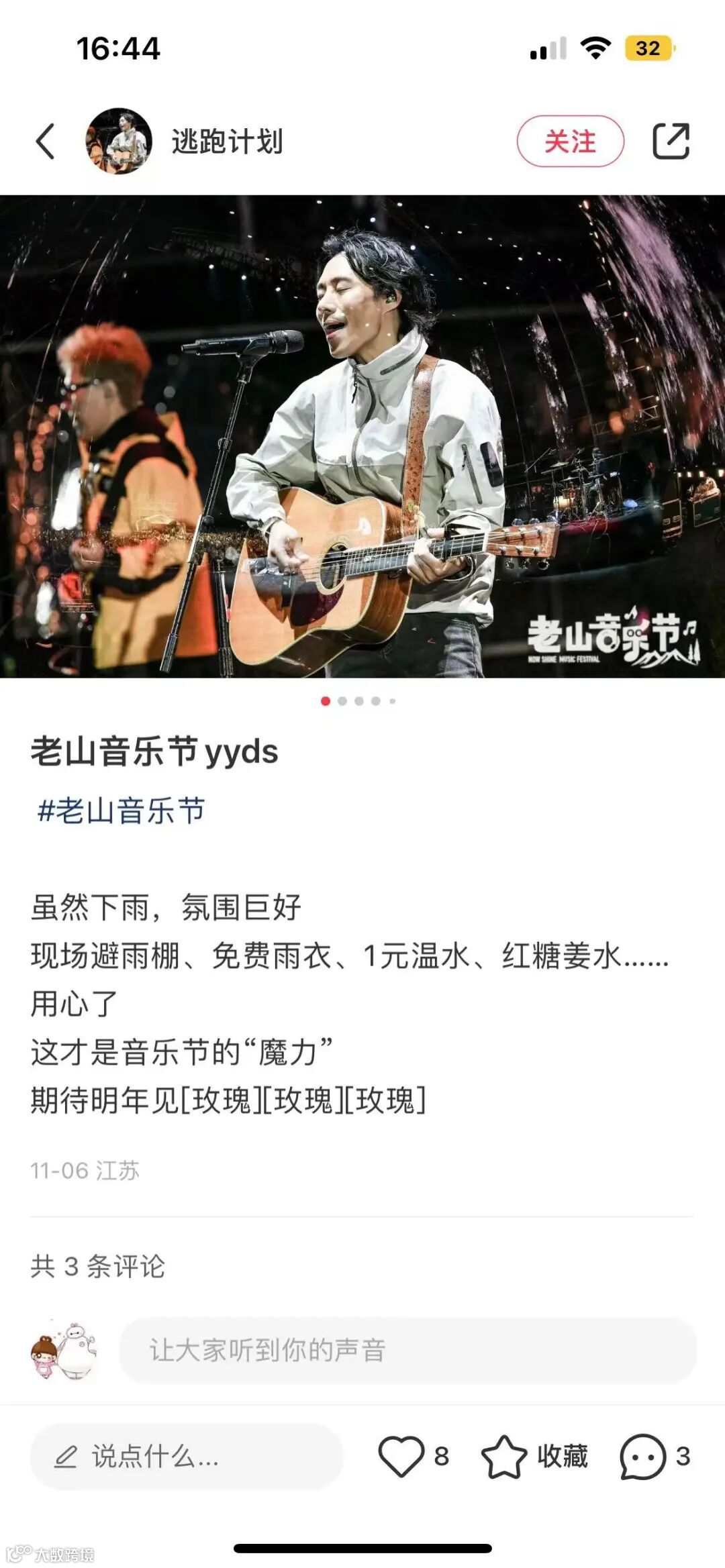
Task: Like this post with the heart icon
Action: tap(401, 1456)
